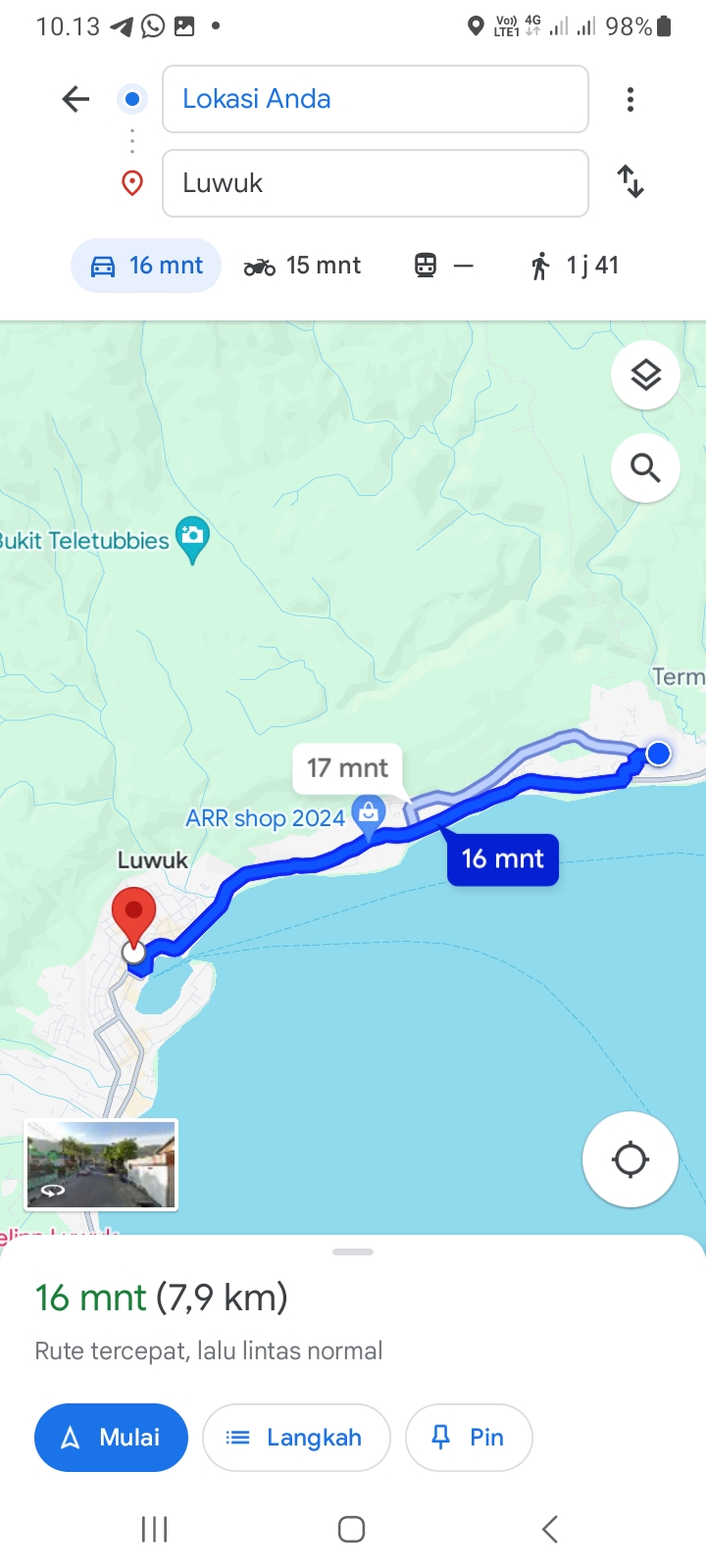Image resolution: width=706 pixels, height=1568 pixels.
Task: View the Langkah steps list
Action: pos(296,1438)
